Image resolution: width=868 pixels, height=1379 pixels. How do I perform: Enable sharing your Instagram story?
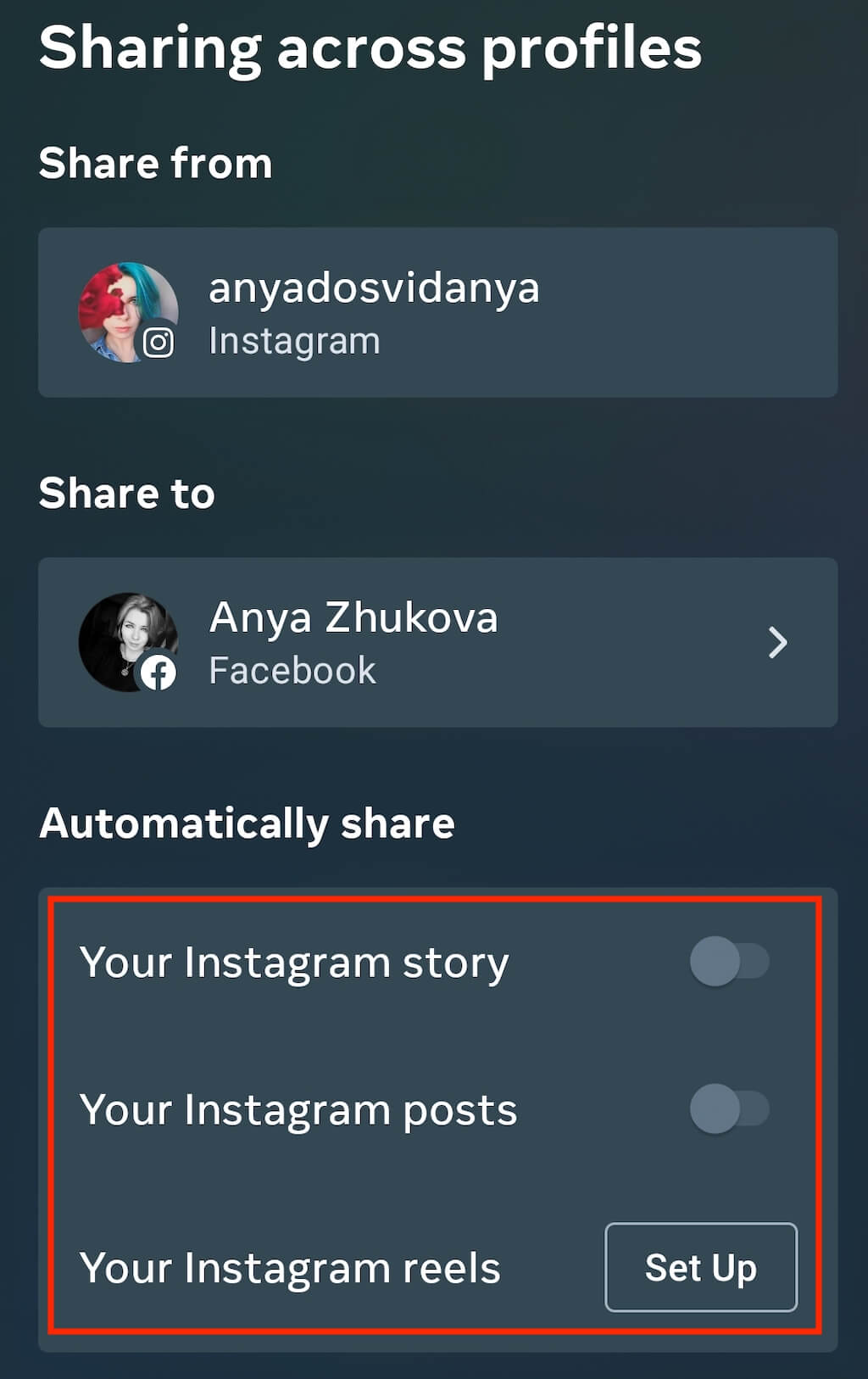point(729,962)
